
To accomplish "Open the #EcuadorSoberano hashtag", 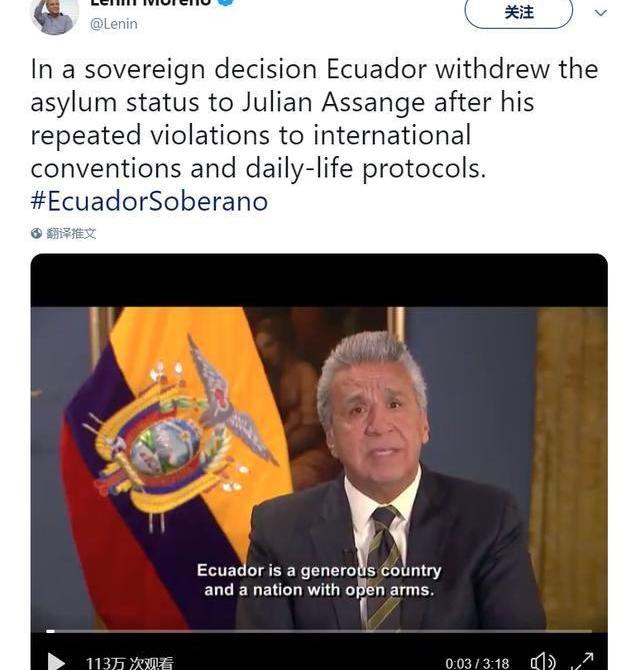I will click(149, 201).
